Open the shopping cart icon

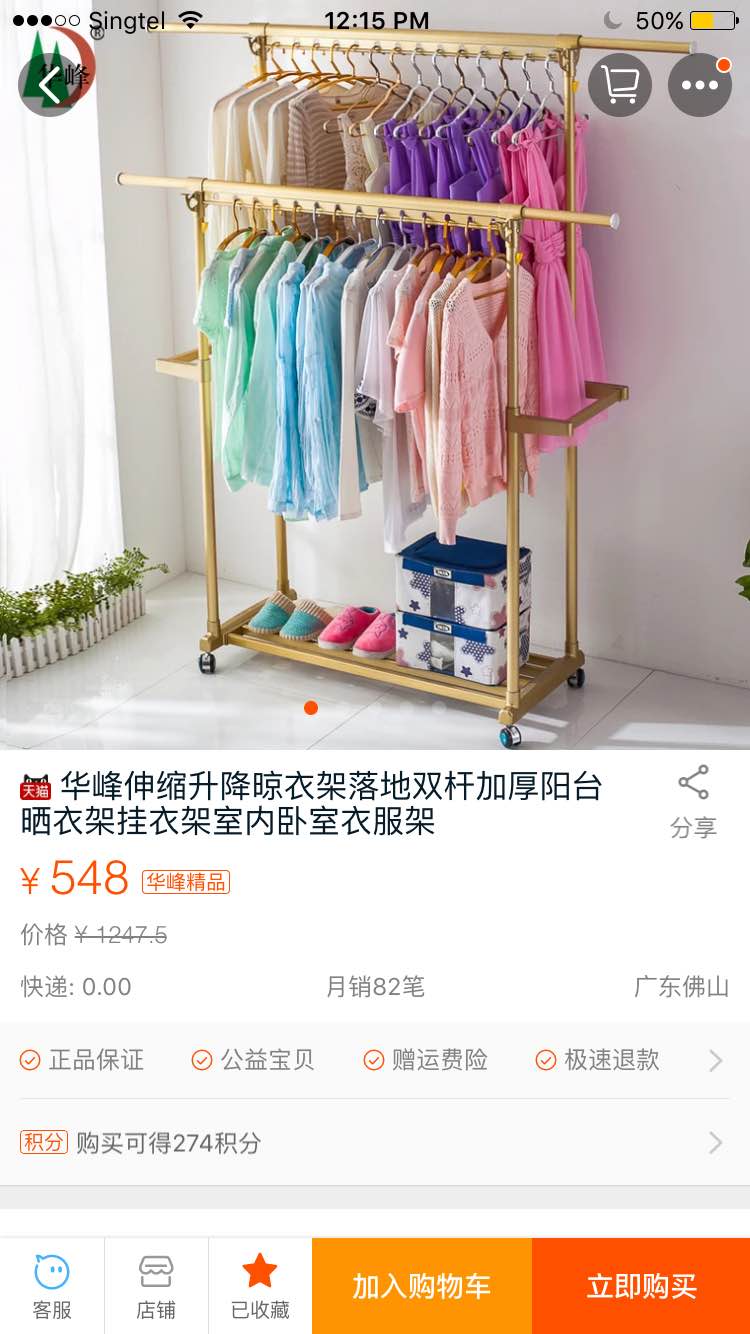[620, 85]
